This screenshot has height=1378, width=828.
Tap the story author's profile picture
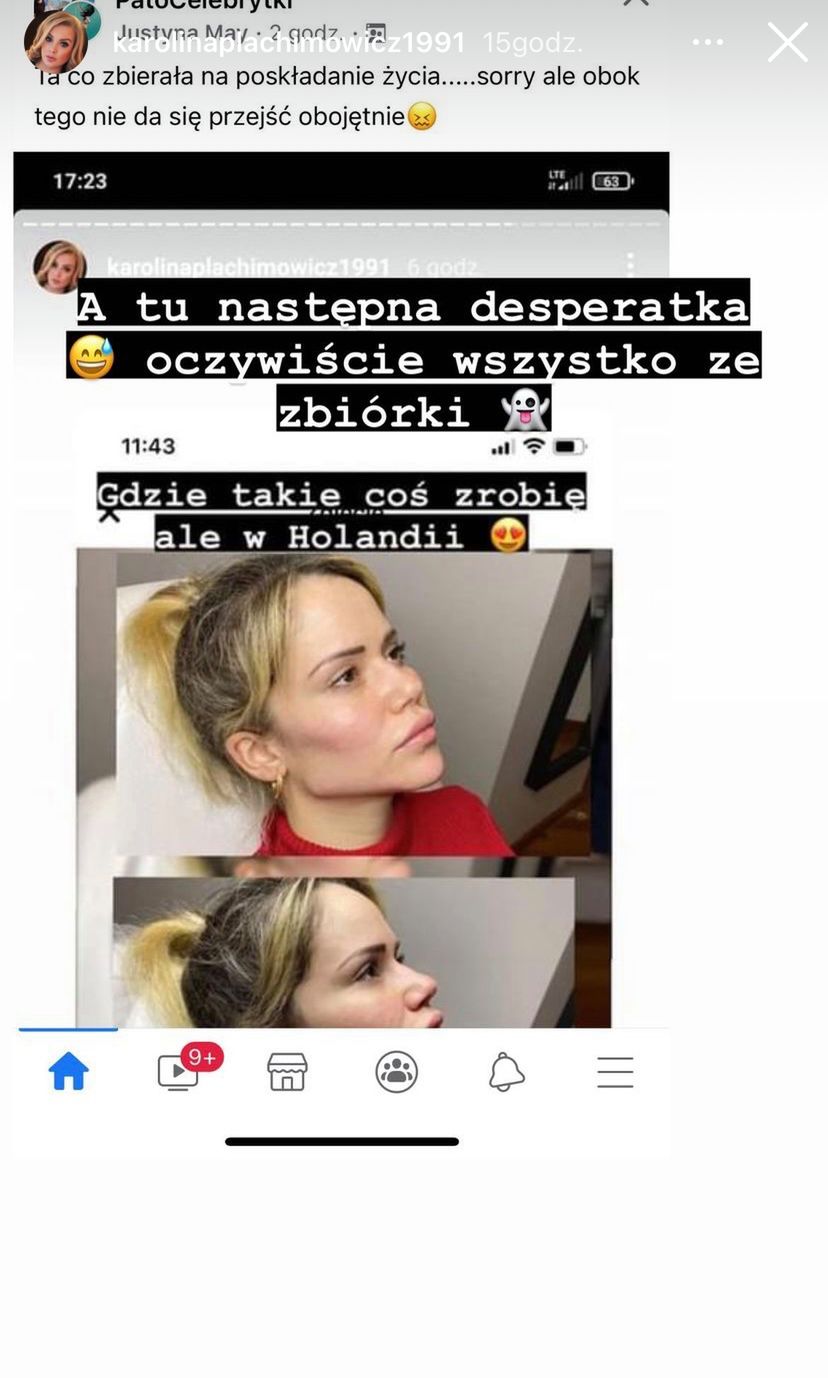[x=56, y=42]
